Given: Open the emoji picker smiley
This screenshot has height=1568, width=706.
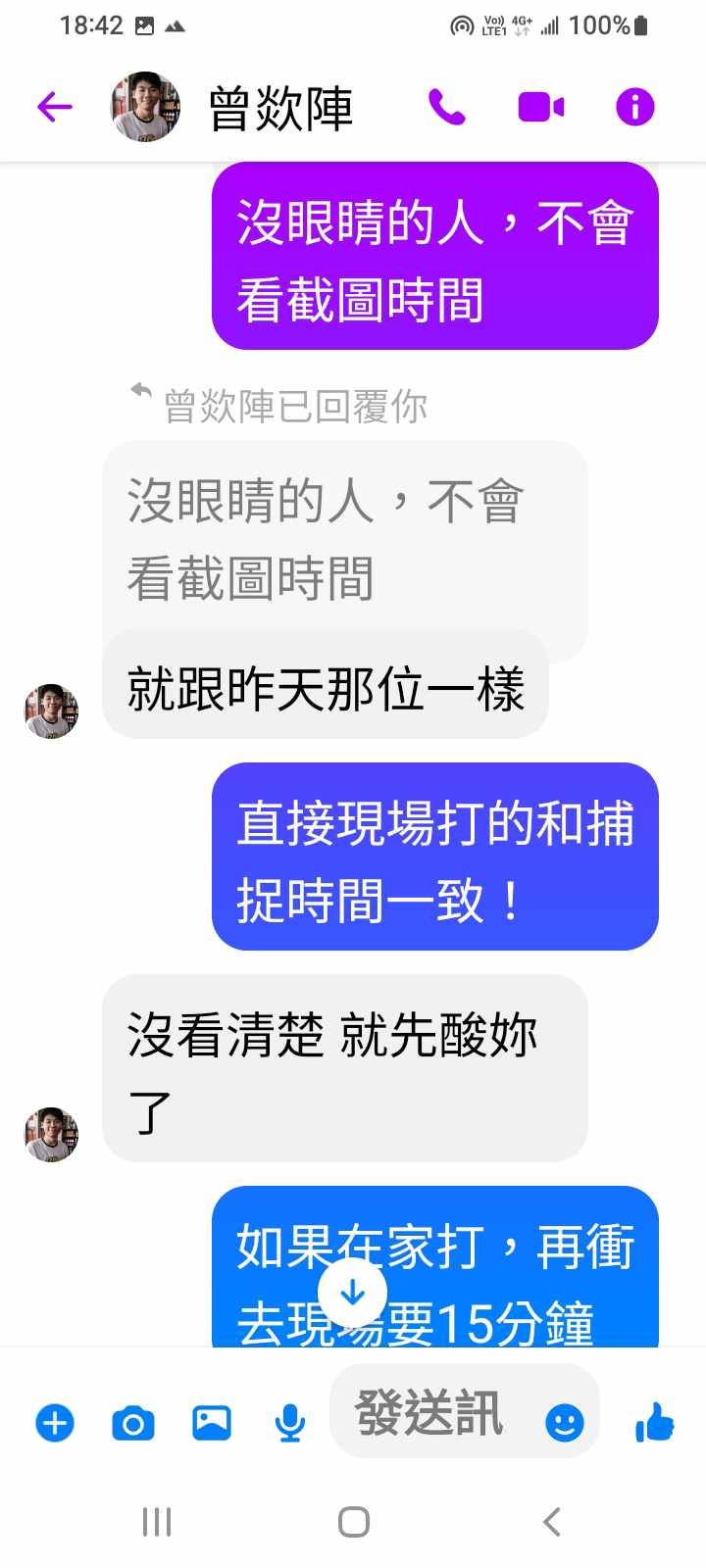Looking at the screenshot, I should tap(565, 1423).
